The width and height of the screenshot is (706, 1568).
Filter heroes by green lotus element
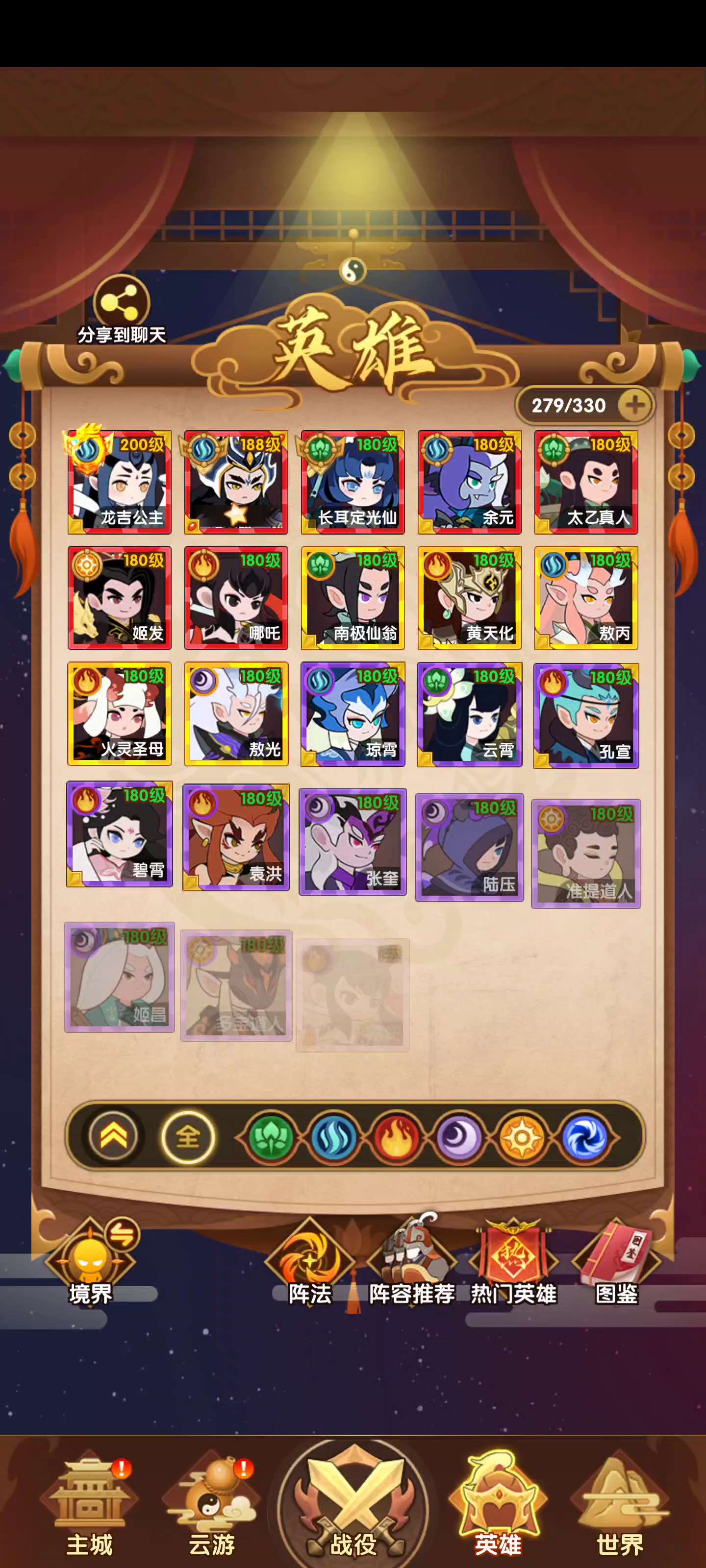pos(271,1137)
